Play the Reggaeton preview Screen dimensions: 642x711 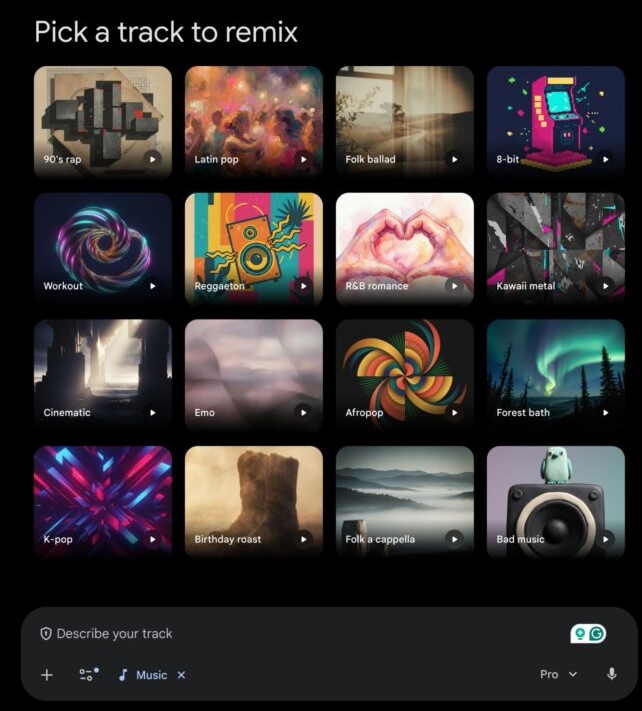coord(303,286)
